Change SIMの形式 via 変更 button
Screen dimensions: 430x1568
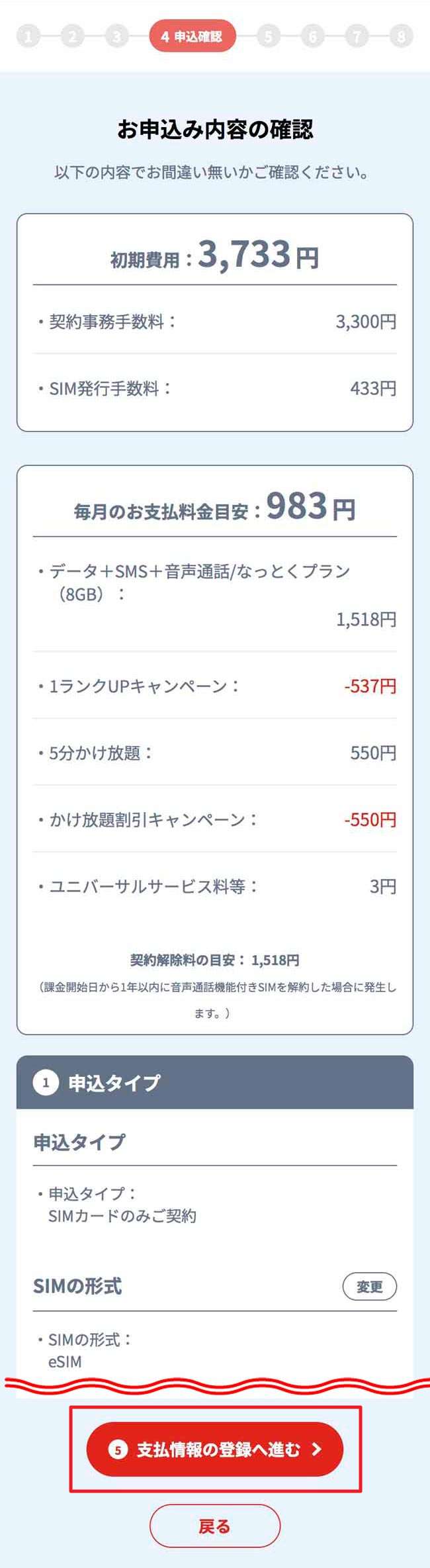click(369, 1287)
